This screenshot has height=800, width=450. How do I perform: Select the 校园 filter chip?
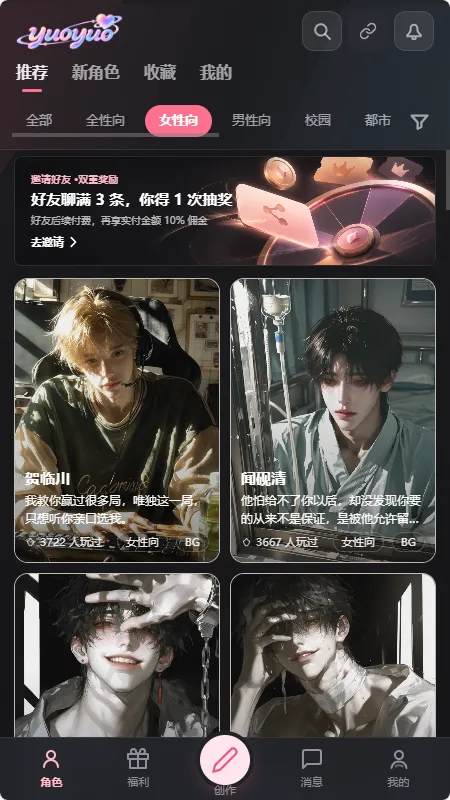(x=318, y=120)
